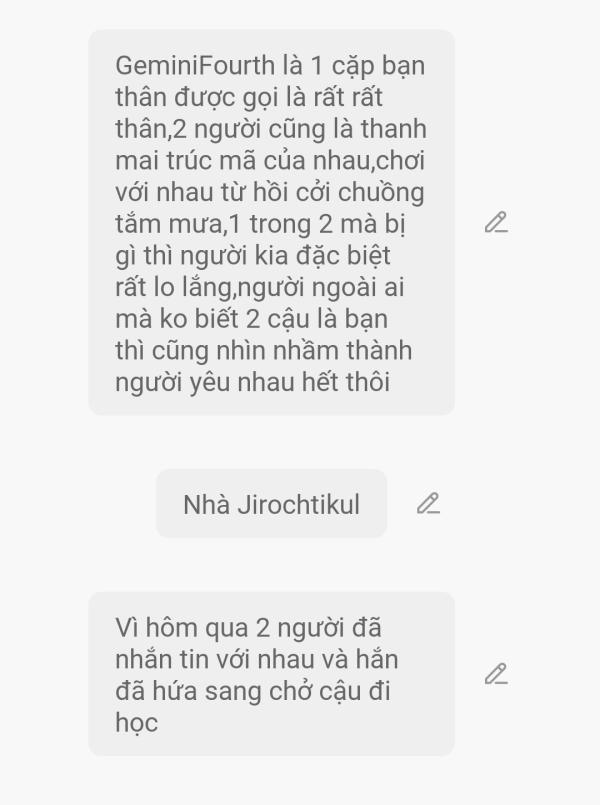Edit the message starting 'Vì hôm qua'

click(496, 674)
